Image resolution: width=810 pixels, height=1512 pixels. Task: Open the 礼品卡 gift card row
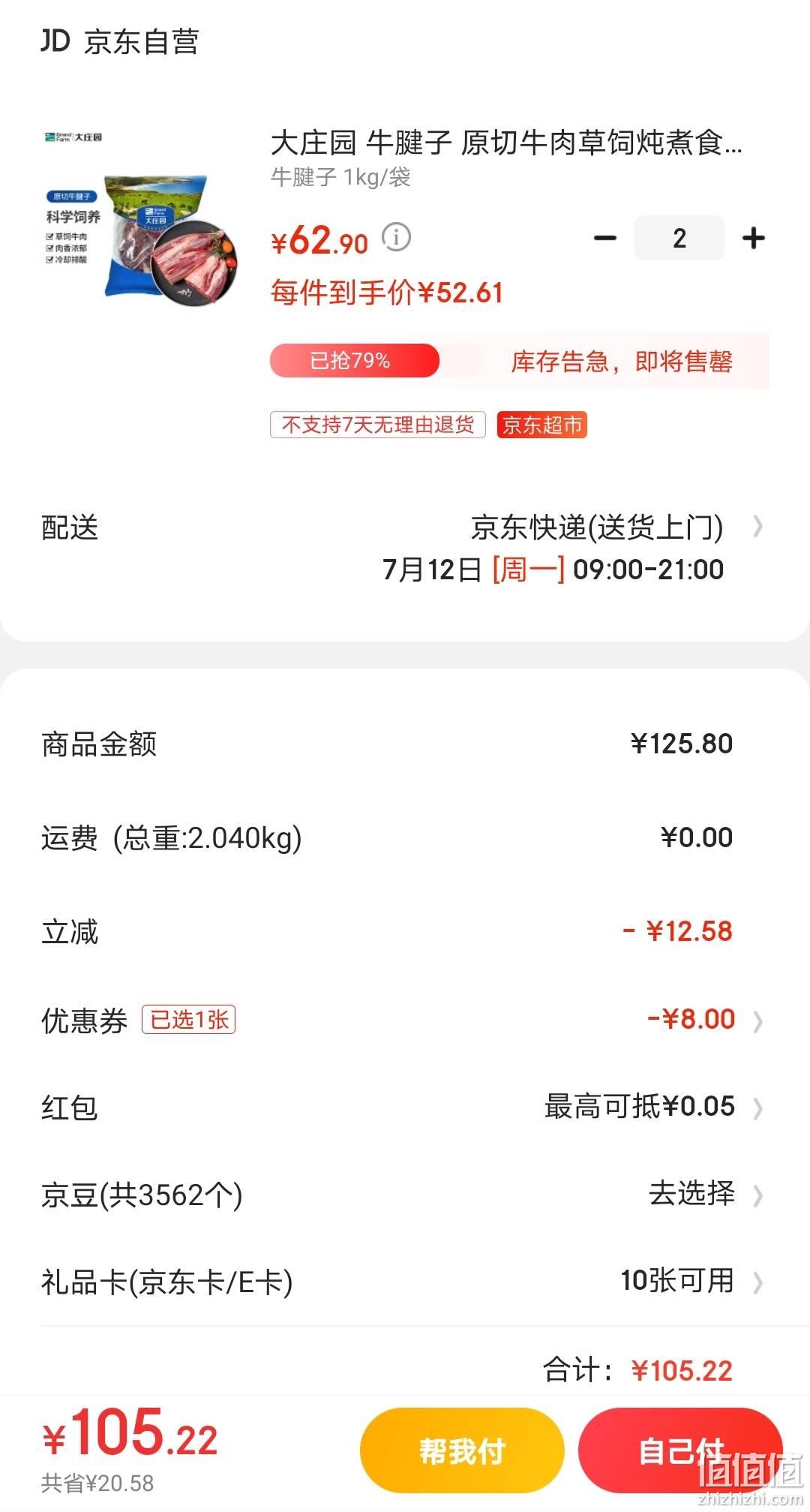point(405,1281)
